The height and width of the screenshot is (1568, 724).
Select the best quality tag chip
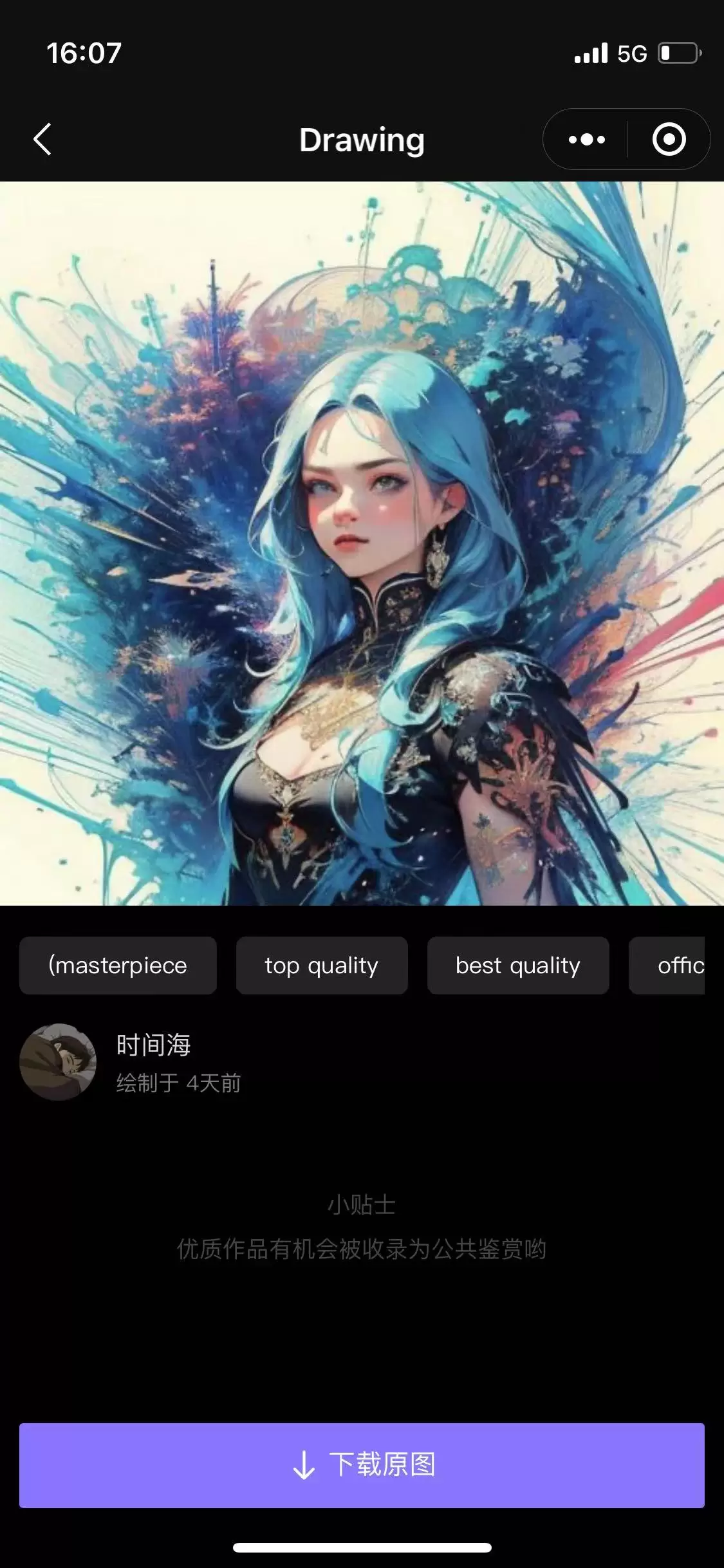click(x=518, y=966)
